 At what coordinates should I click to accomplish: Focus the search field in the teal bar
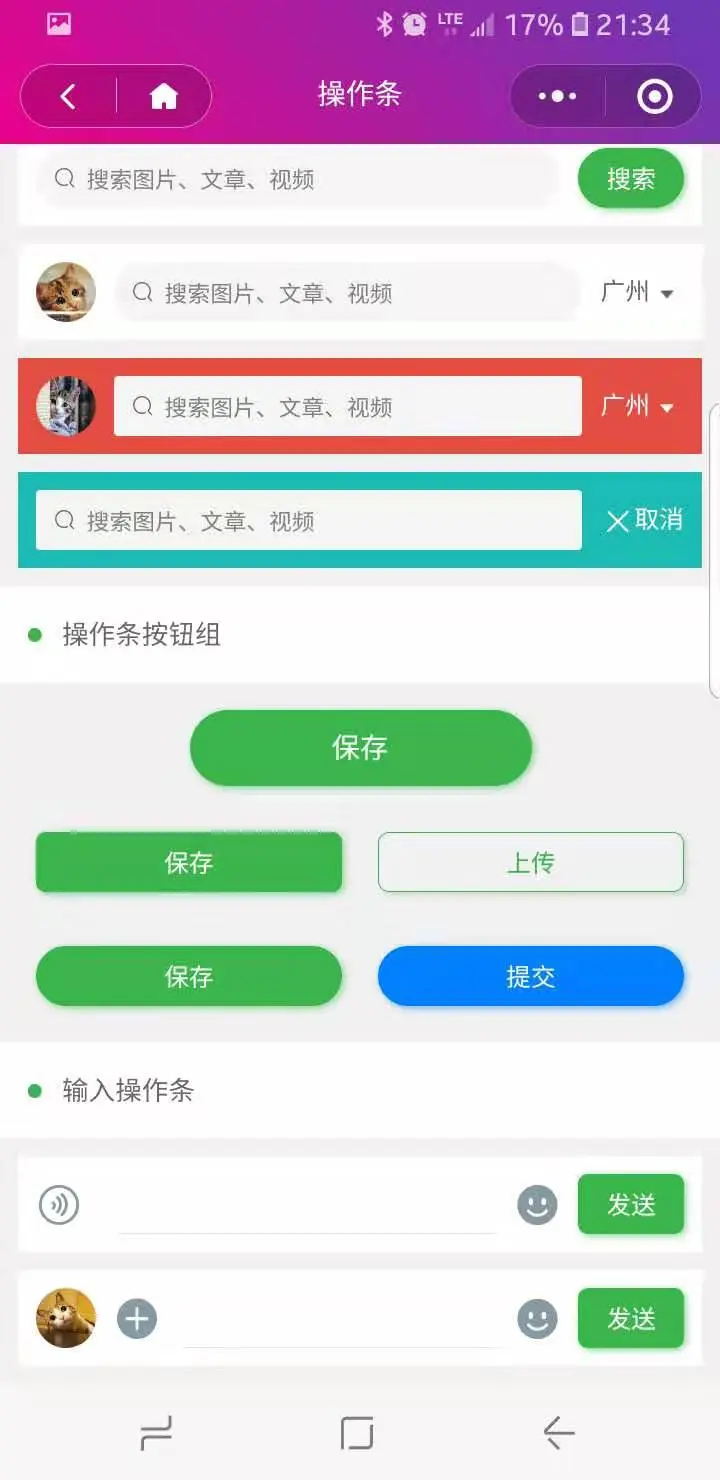(x=309, y=521)
